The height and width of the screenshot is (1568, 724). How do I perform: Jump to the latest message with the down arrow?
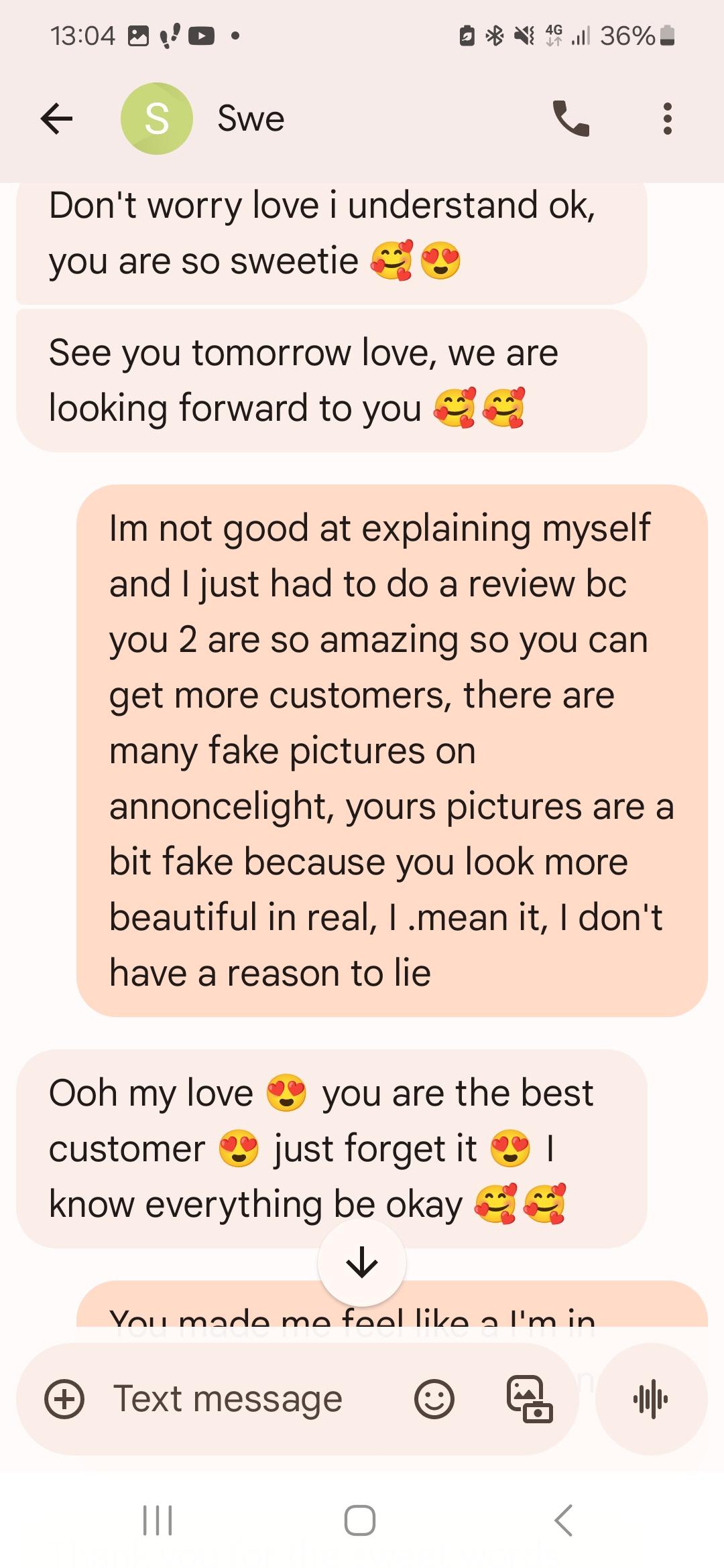[362, 1262]
